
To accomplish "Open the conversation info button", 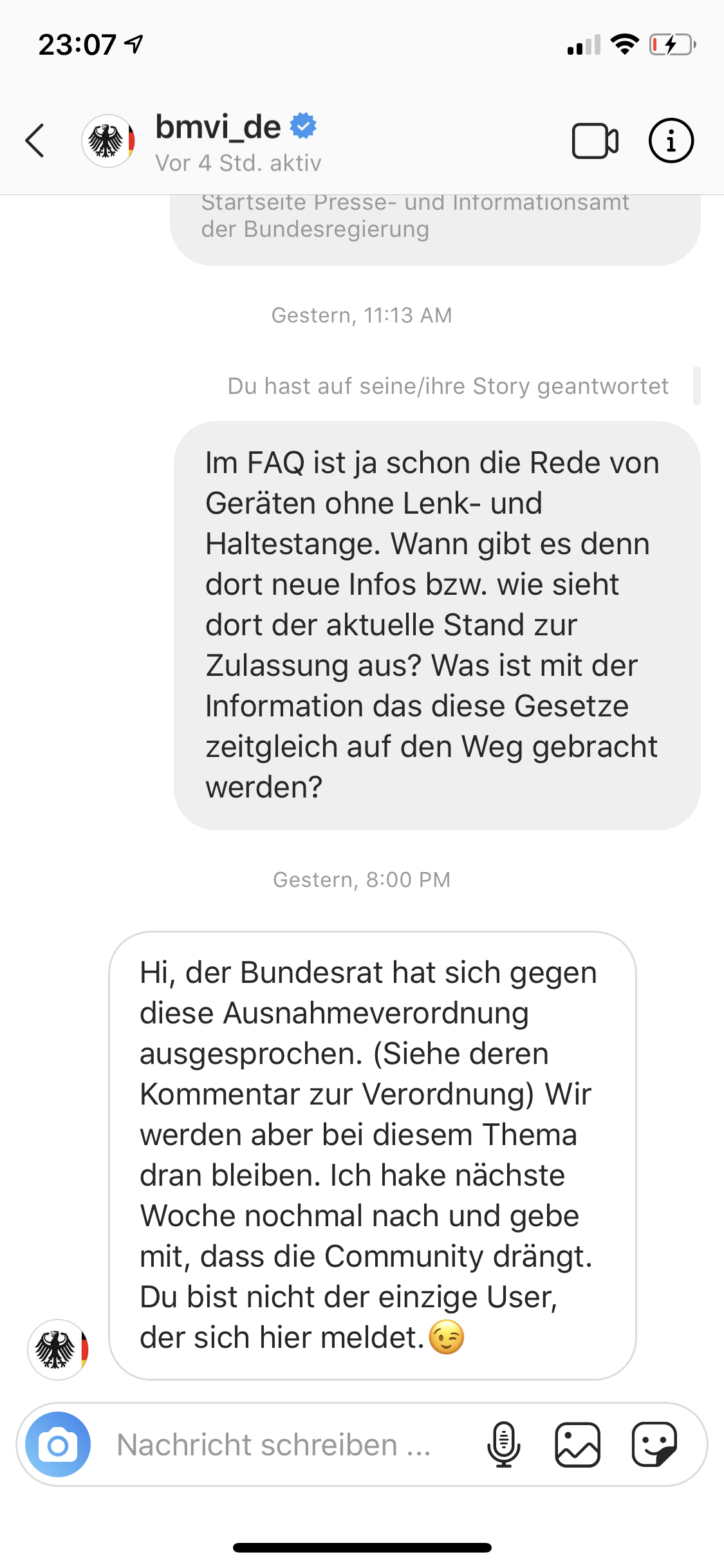I will tap(671, 140).
